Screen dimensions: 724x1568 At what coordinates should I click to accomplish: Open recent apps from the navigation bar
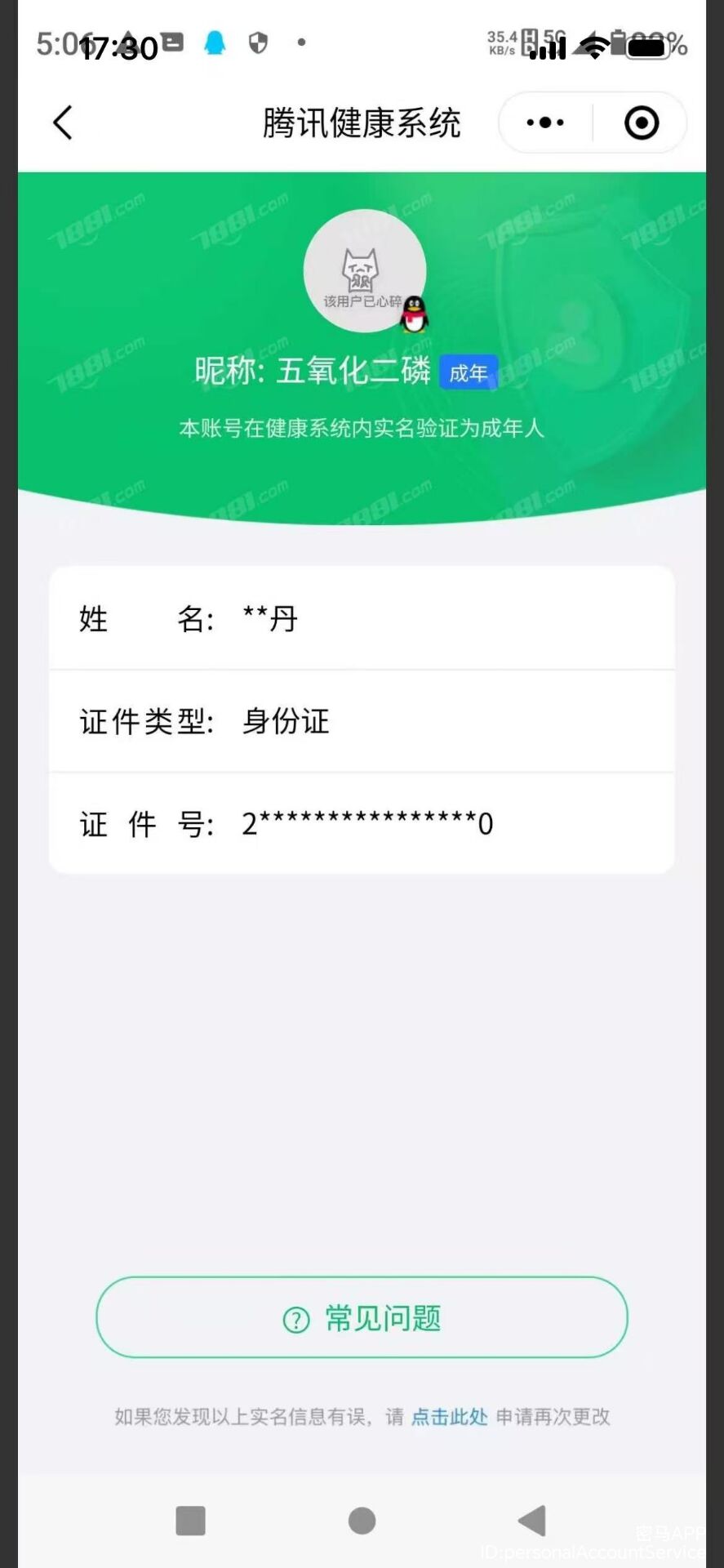[x=190, y=1521]
